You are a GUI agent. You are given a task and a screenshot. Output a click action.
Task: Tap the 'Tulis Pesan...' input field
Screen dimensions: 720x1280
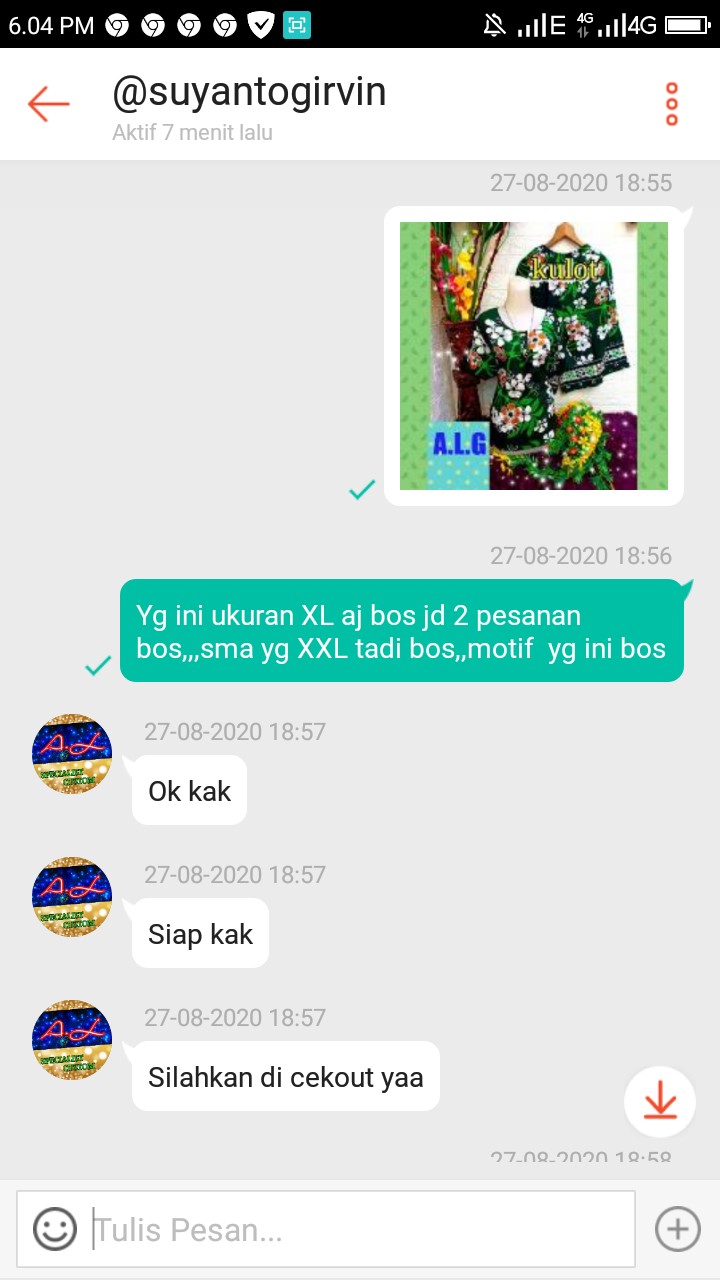click(x=350, y=1228)
